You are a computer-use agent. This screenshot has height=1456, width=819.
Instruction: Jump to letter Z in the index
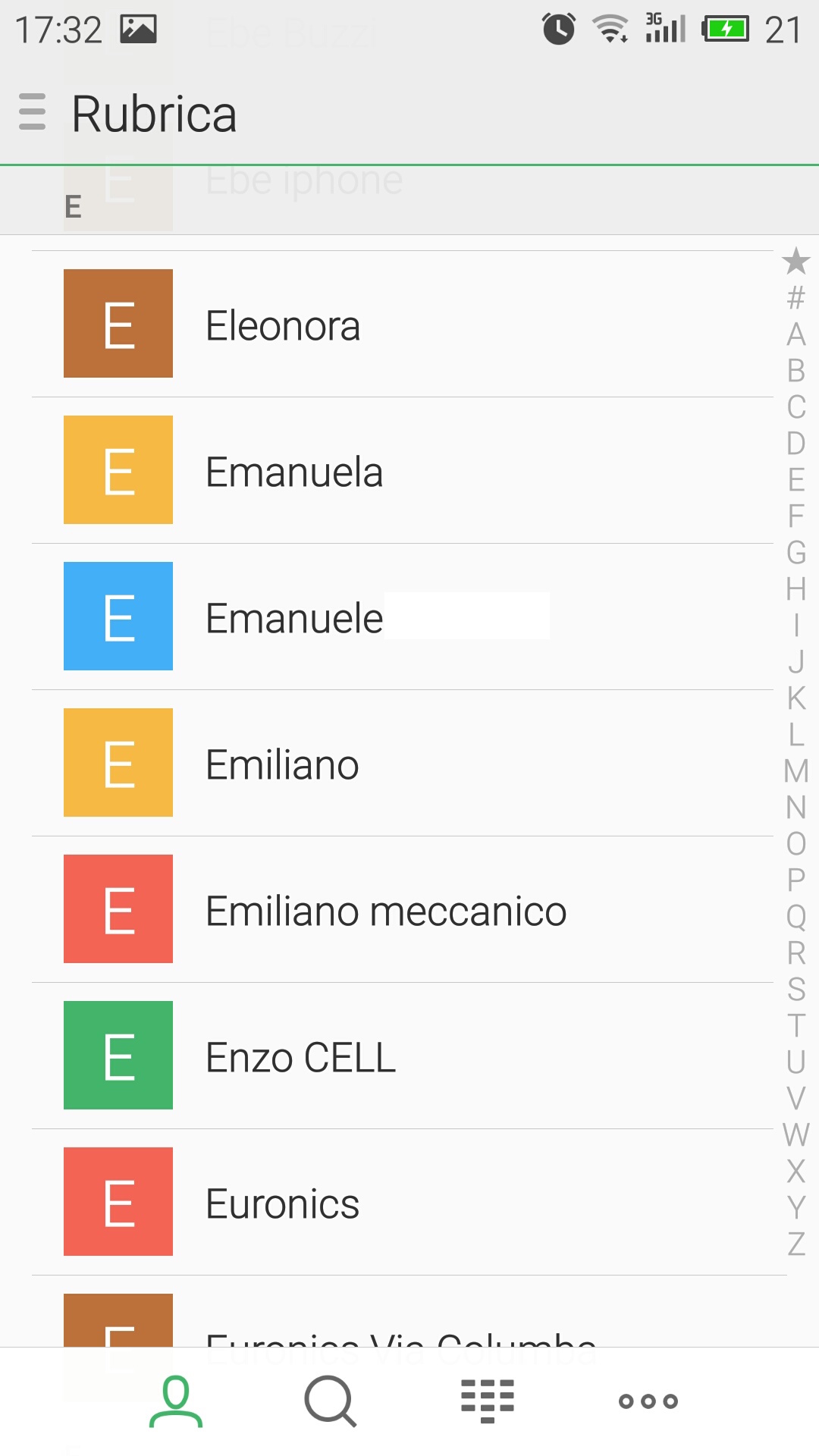[x=795, y=1244]
